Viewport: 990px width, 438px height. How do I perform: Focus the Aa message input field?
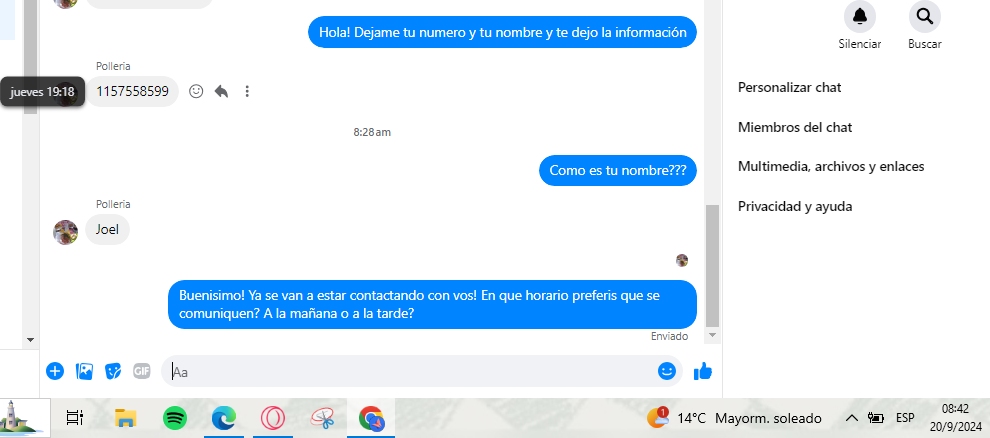click(410, 371)
